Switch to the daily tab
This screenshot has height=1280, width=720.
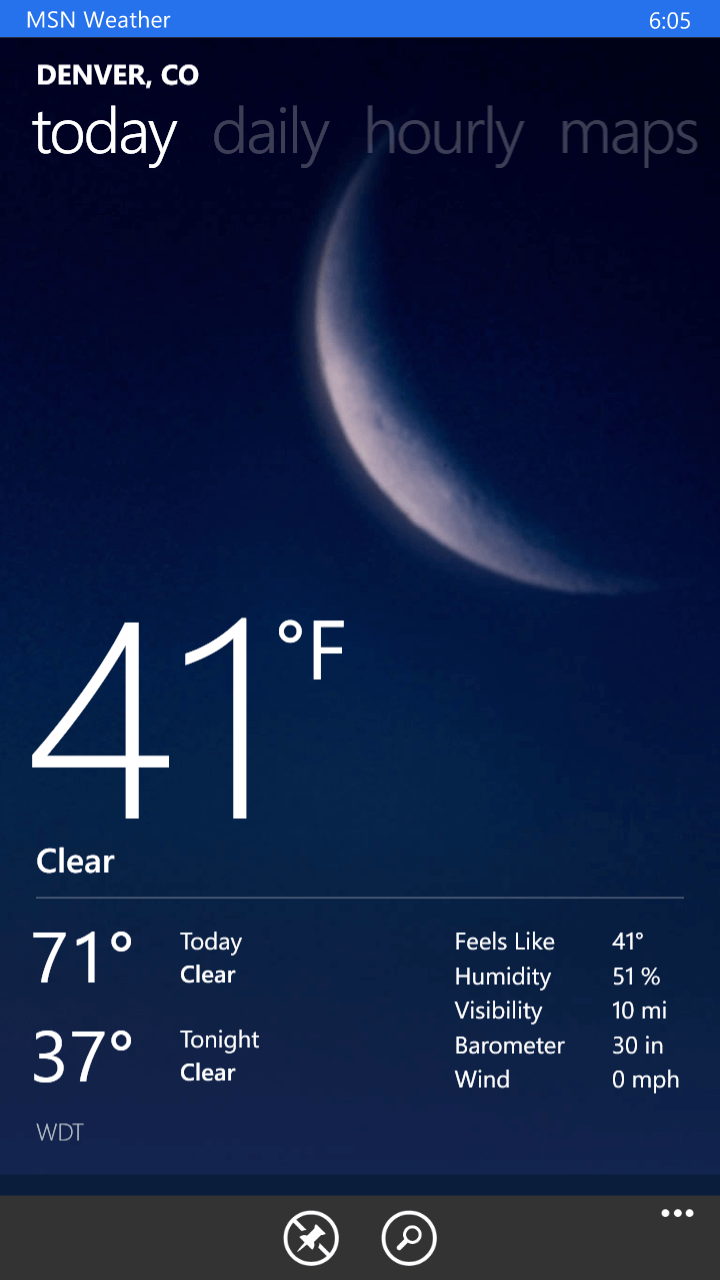click(271, 134)
